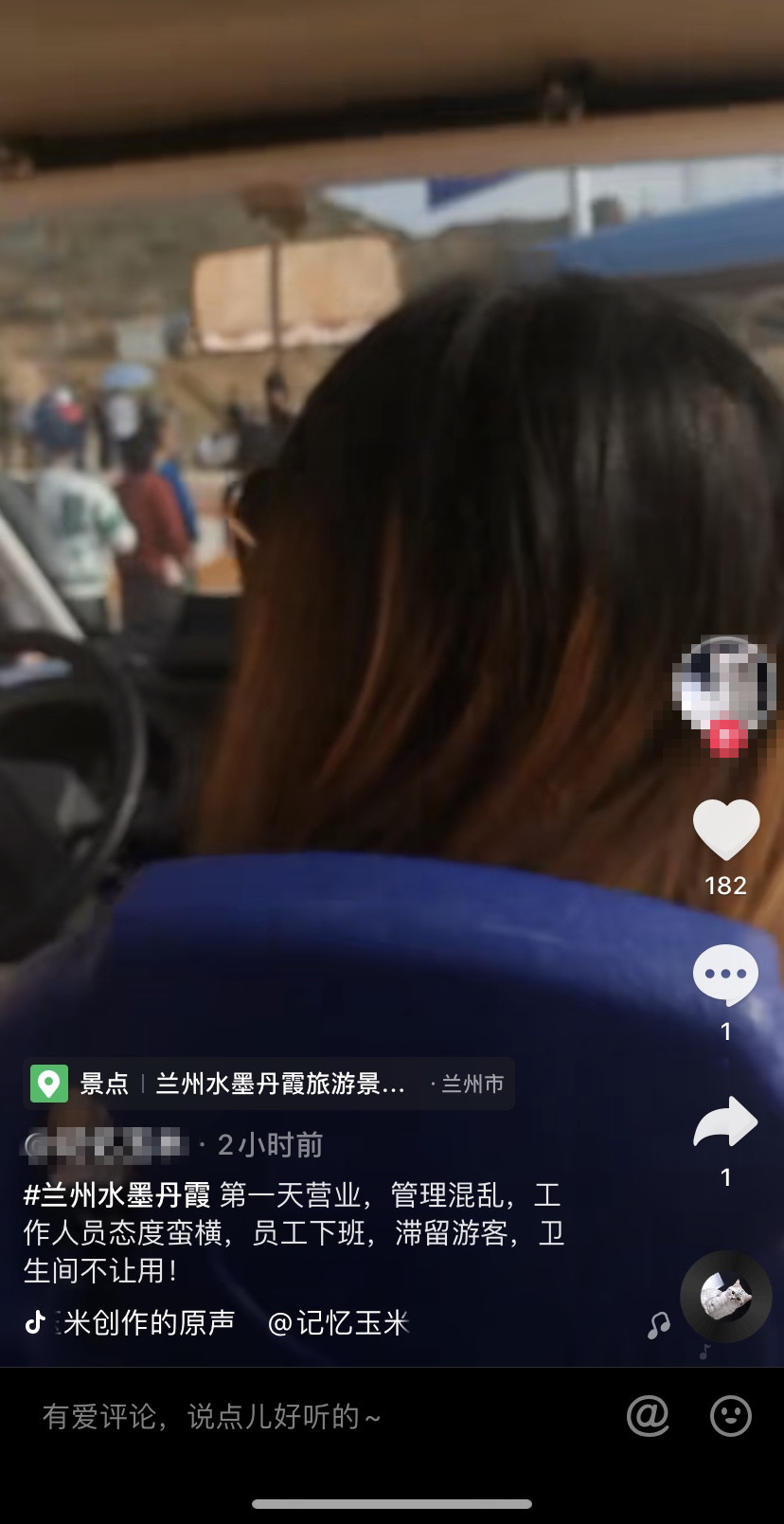Open the emoji picker smiley icon

731,1416
